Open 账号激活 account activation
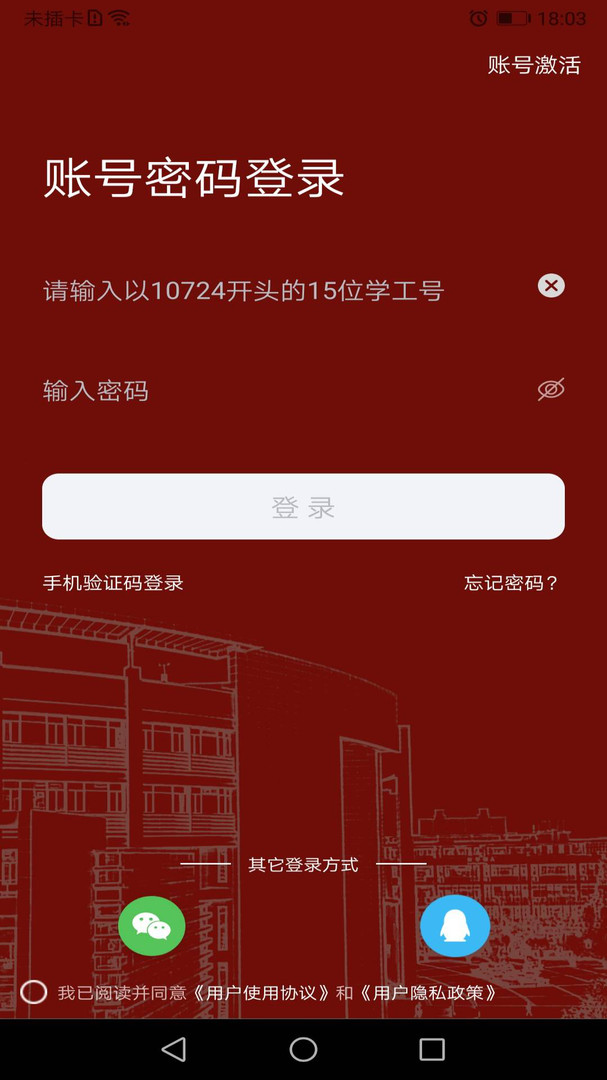The image size is (607, 1080). [533, 65]
